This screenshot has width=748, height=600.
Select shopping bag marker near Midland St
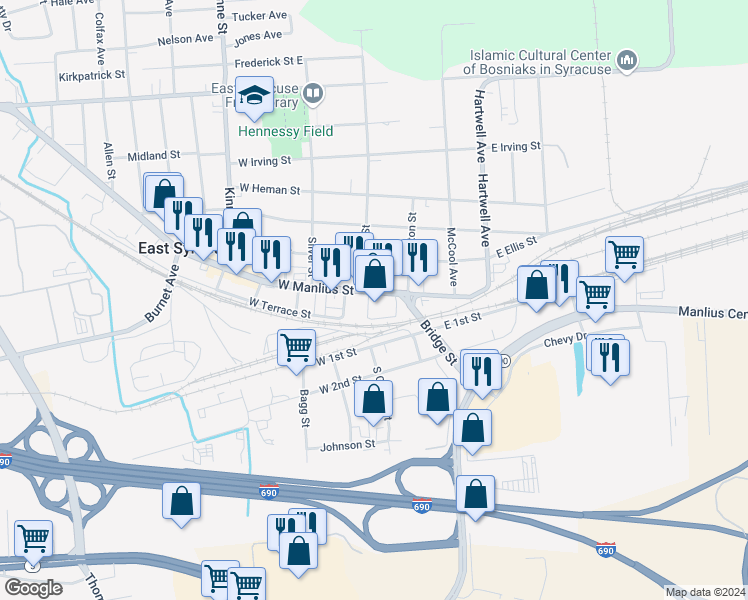(164, 195)
